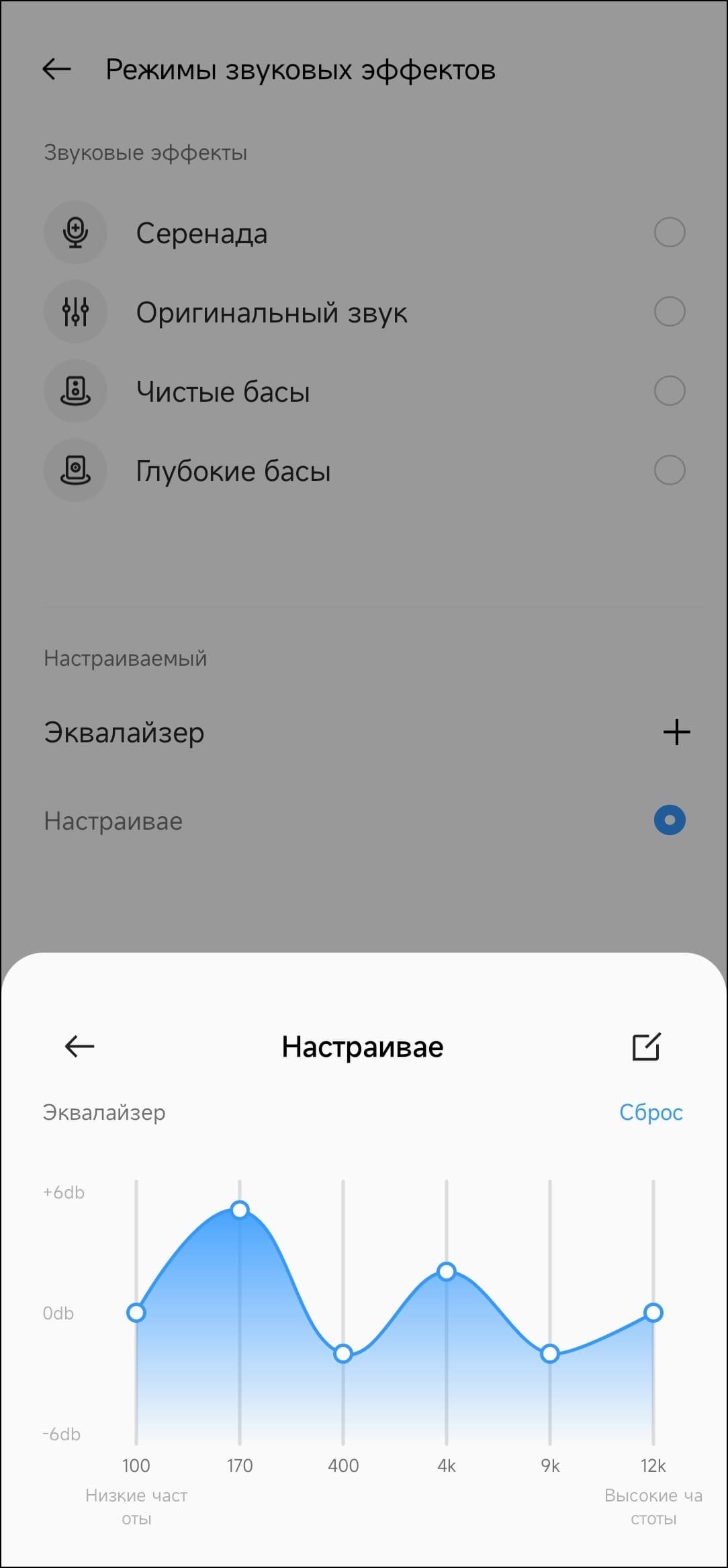The height and width of the screenshot is (1568, 728).
Task: Tap the 4k equalizer handle
Action: [447, 1271]
